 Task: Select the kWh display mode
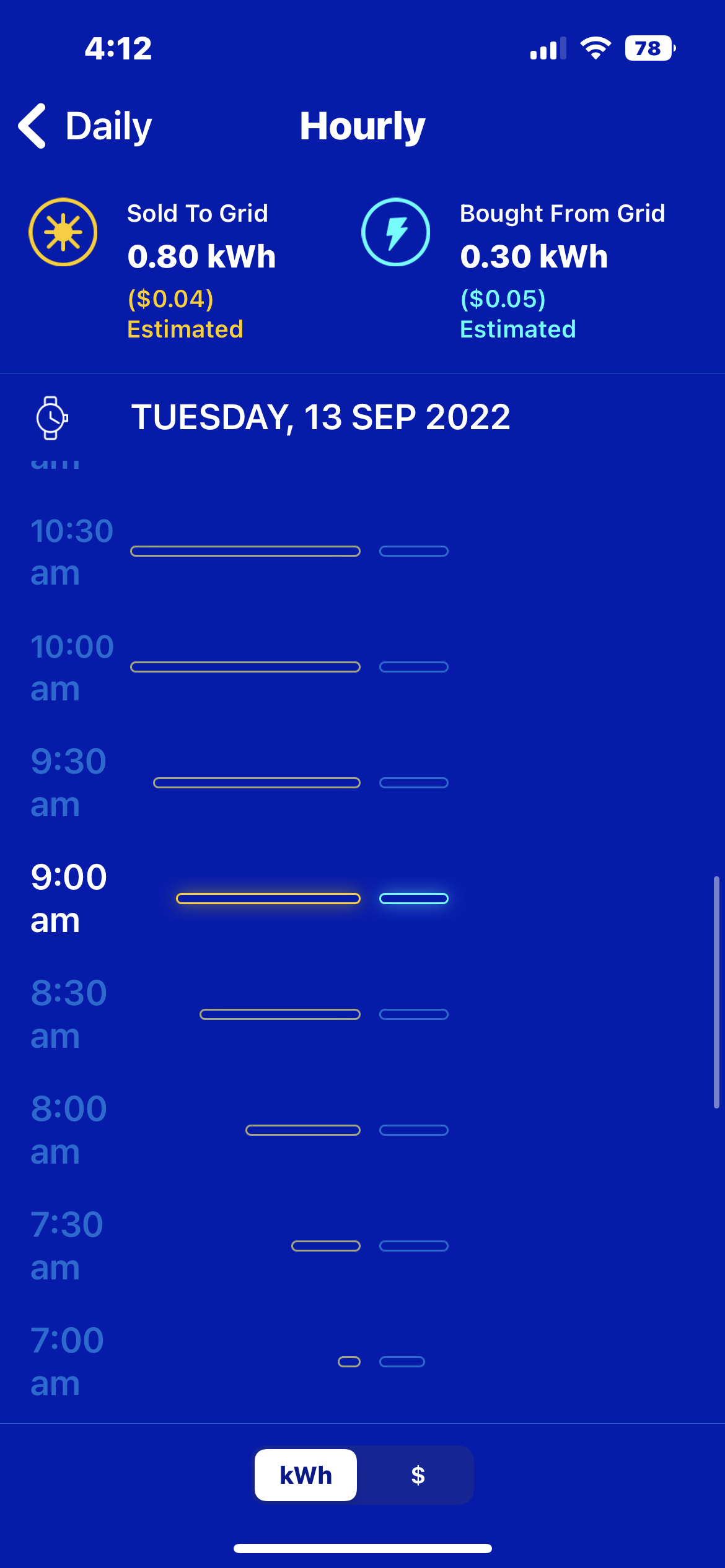coord(305,1474)
